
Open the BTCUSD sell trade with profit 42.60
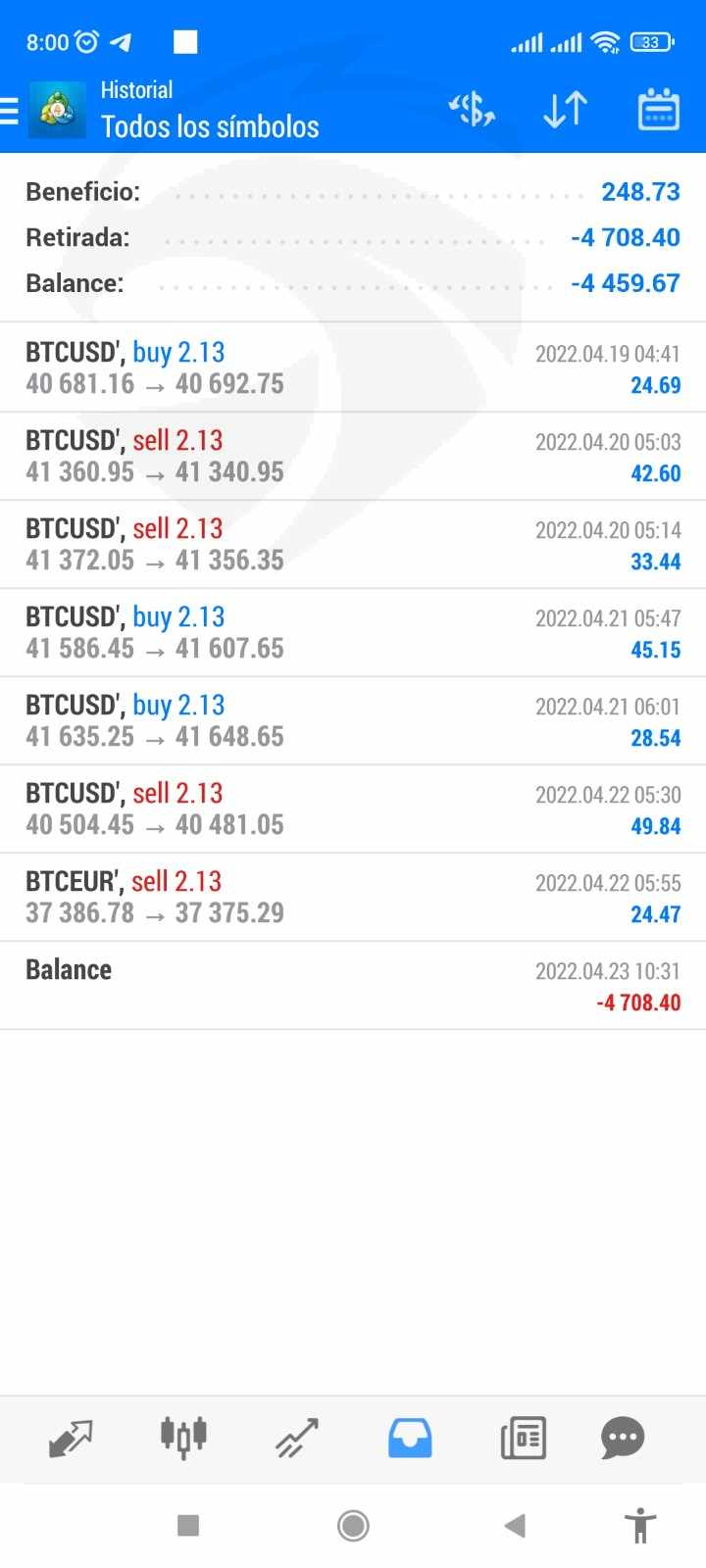[x=353, y=456]
